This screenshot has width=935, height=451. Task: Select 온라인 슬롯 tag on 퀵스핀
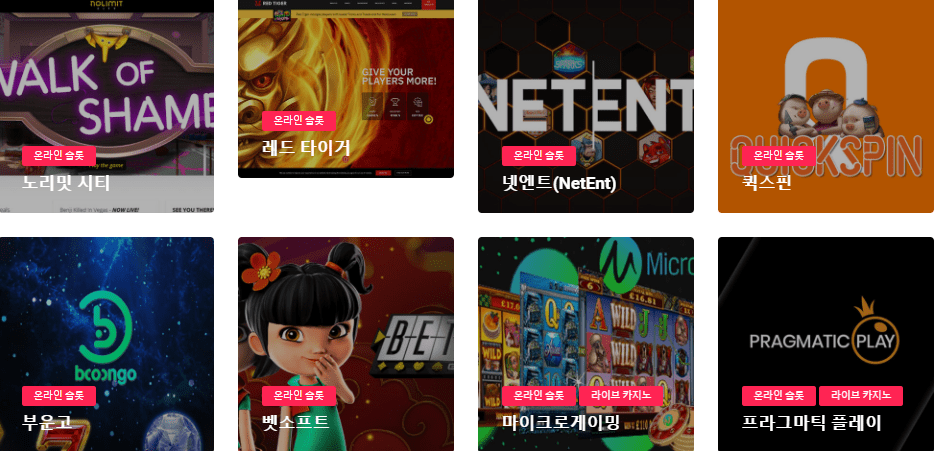[x=779, y=156]
